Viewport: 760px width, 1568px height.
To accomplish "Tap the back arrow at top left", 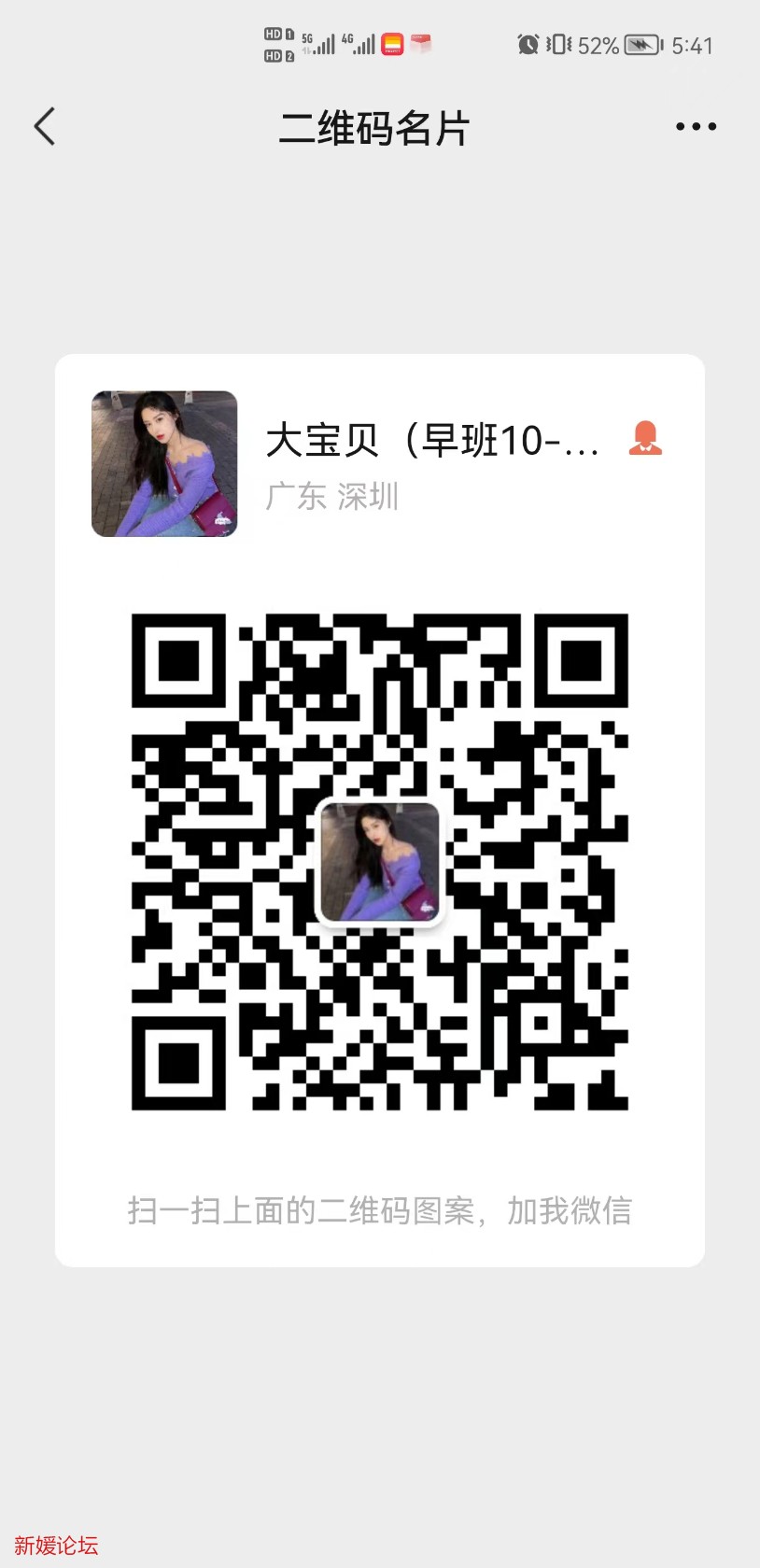I will pyautogui.click(x=44, y=125).
